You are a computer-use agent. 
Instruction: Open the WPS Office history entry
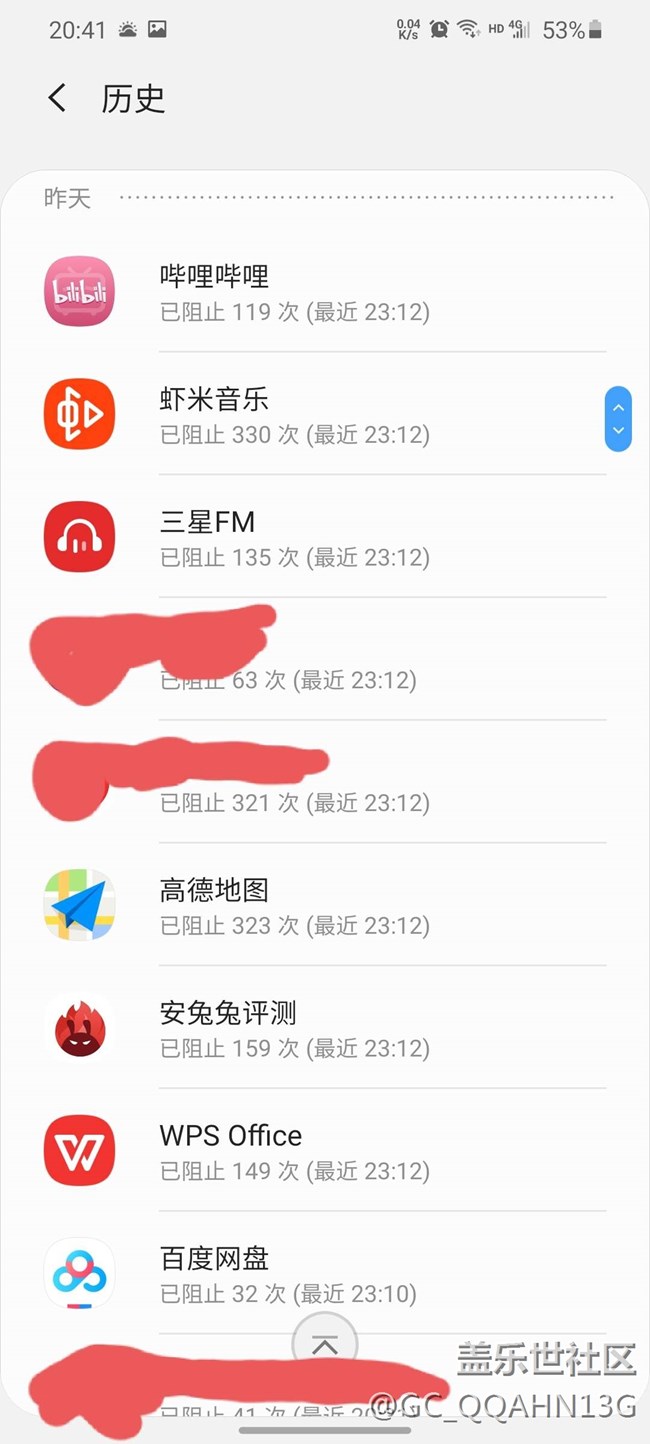click(x=325, y=1151)
